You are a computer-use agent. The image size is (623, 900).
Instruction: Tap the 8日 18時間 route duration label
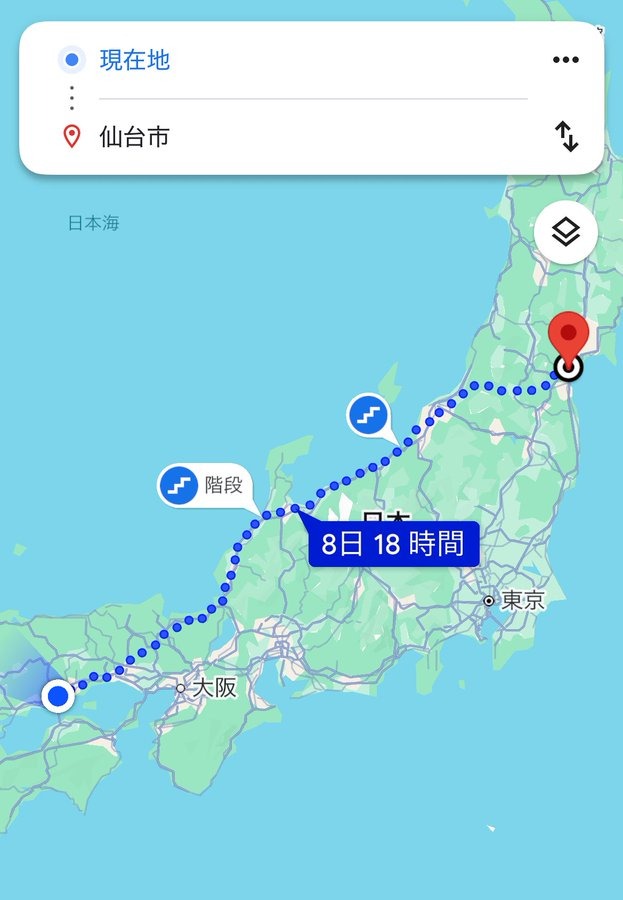click(x=393, y=545)
